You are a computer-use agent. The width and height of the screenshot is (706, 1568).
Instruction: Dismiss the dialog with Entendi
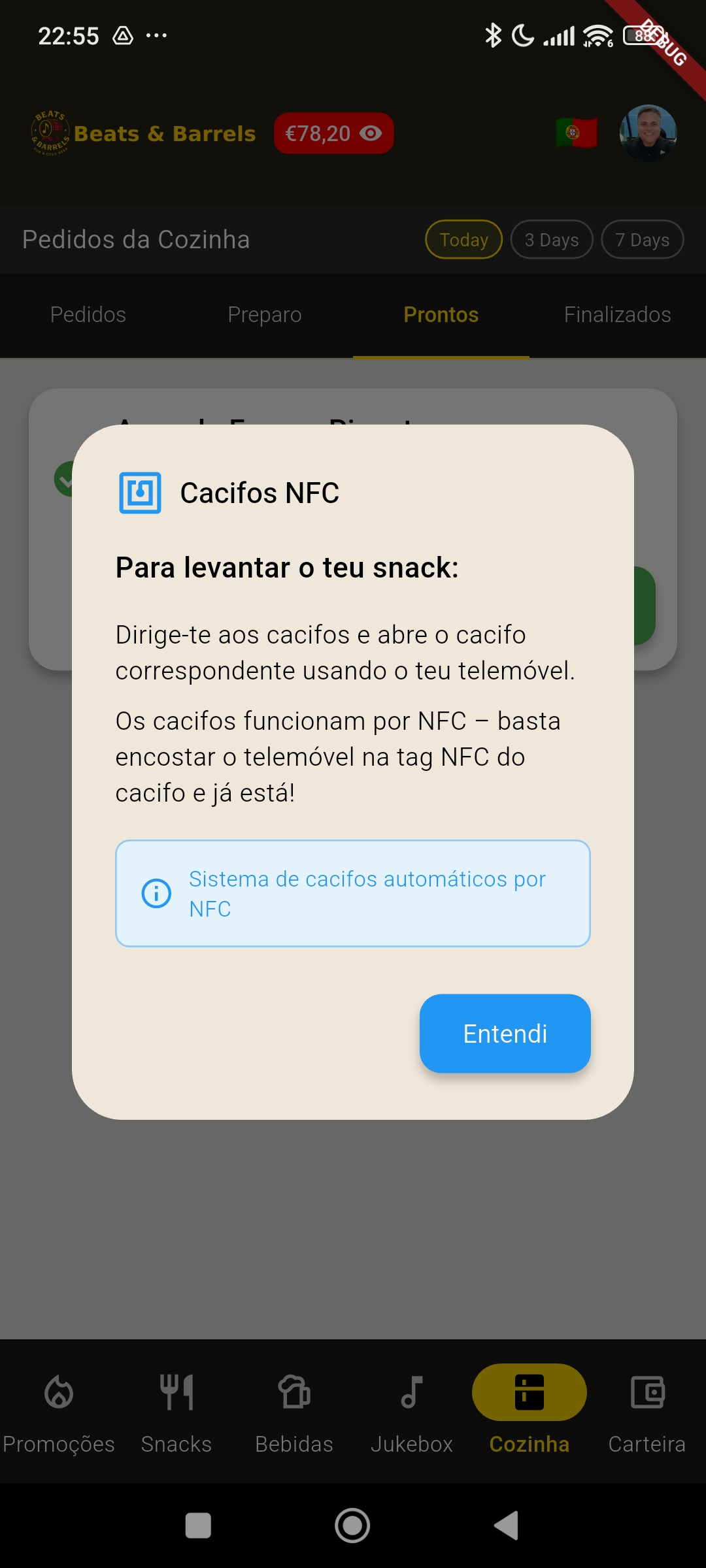[505, 1034]
